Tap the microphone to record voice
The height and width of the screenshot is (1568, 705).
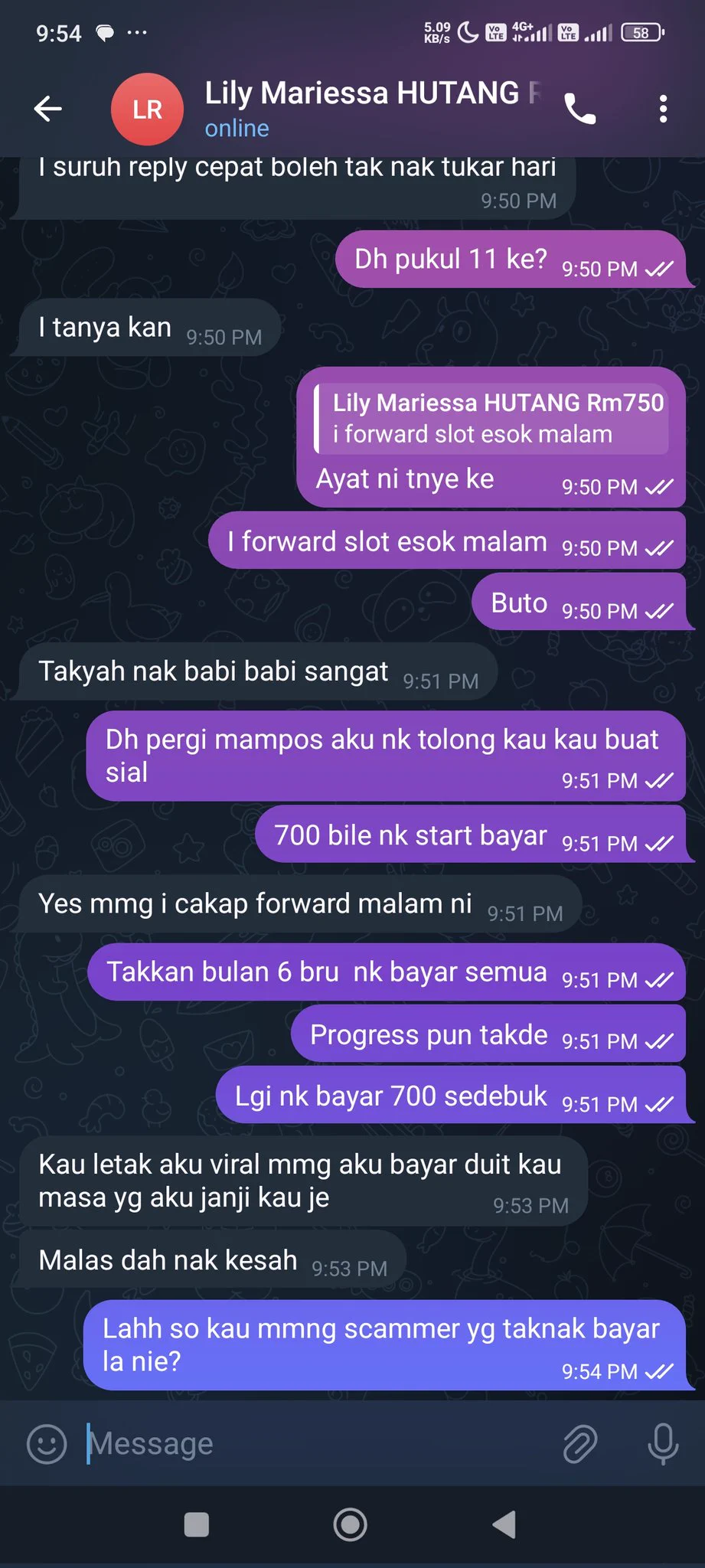[663, 1444]
